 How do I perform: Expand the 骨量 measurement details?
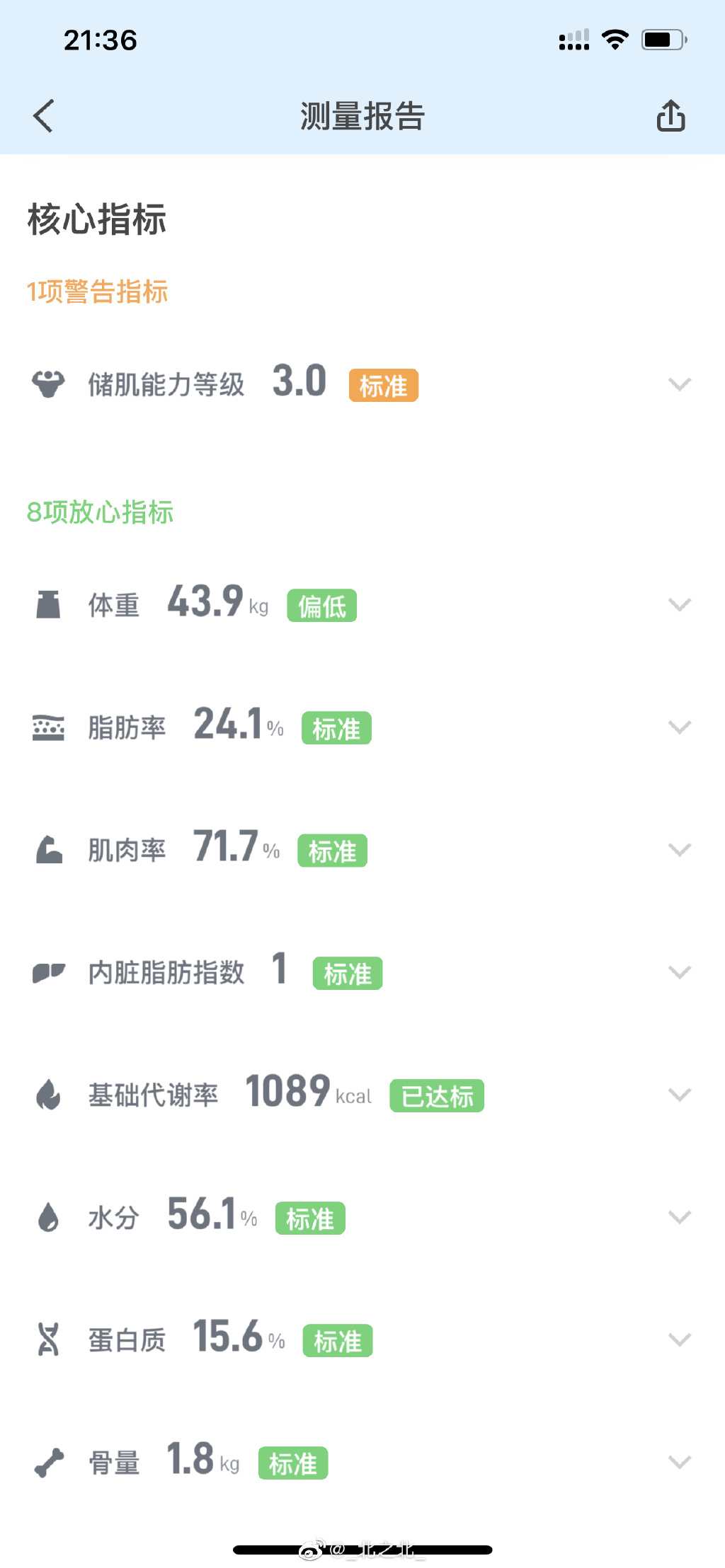[679, 1460]
